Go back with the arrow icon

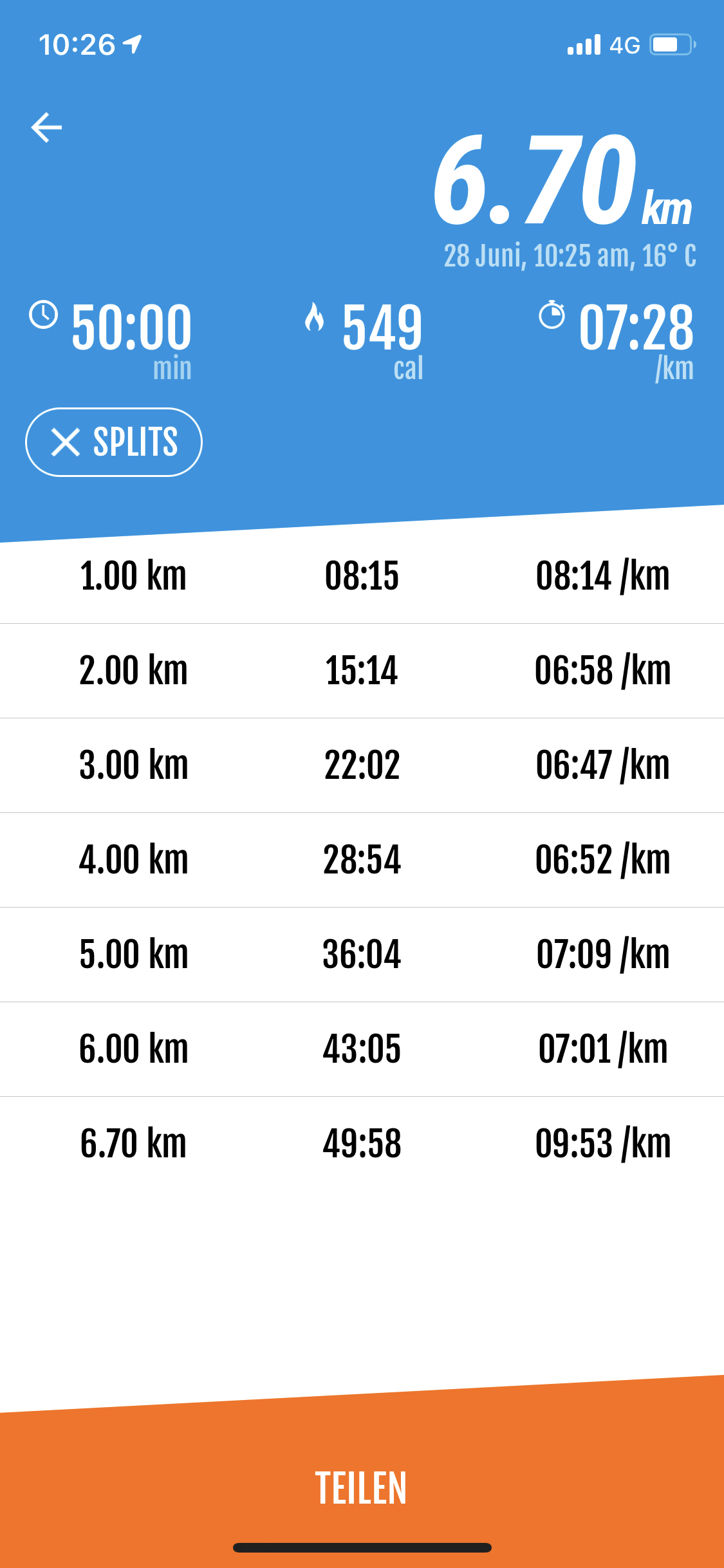(46, 127)
